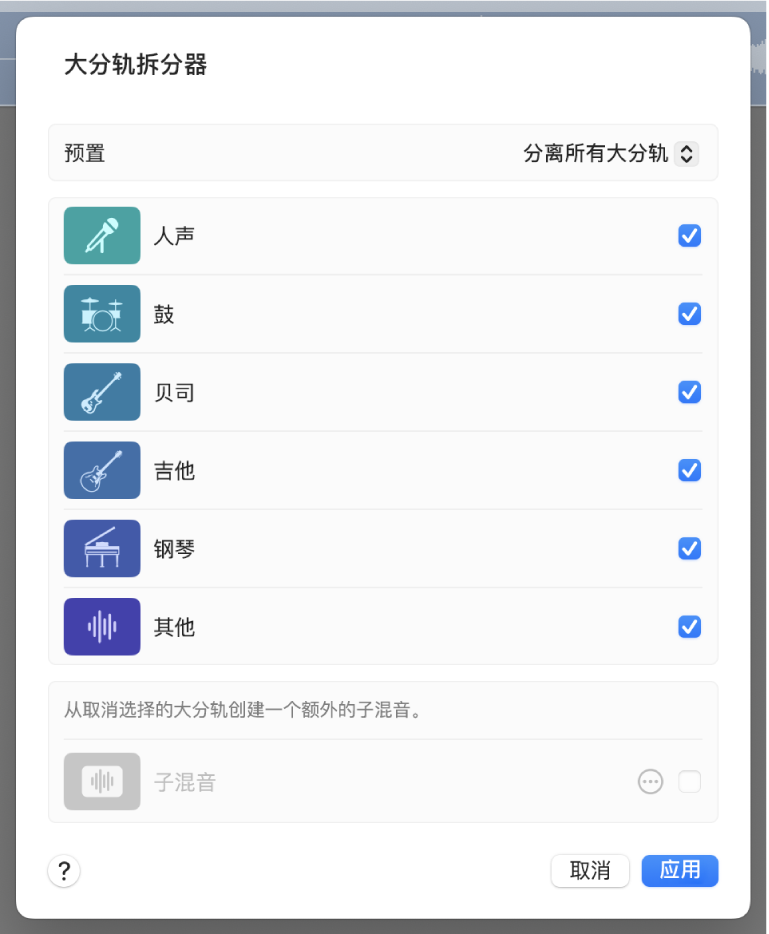This screenshot has width=769, height=934.
Task: Select the 钢琴 grand piano icon
Action: 101,548
